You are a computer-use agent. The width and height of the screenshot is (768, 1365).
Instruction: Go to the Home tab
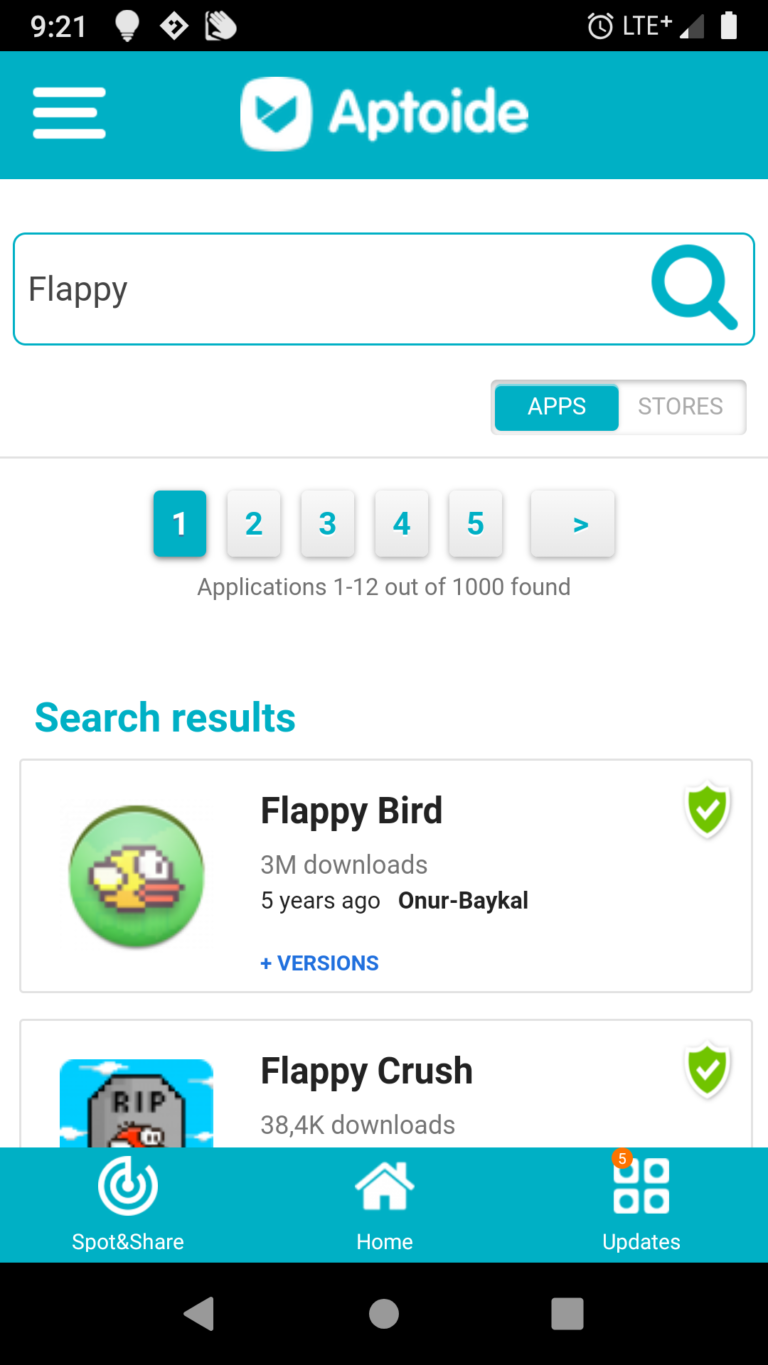pyautogui.click(x=385, y=1205)
